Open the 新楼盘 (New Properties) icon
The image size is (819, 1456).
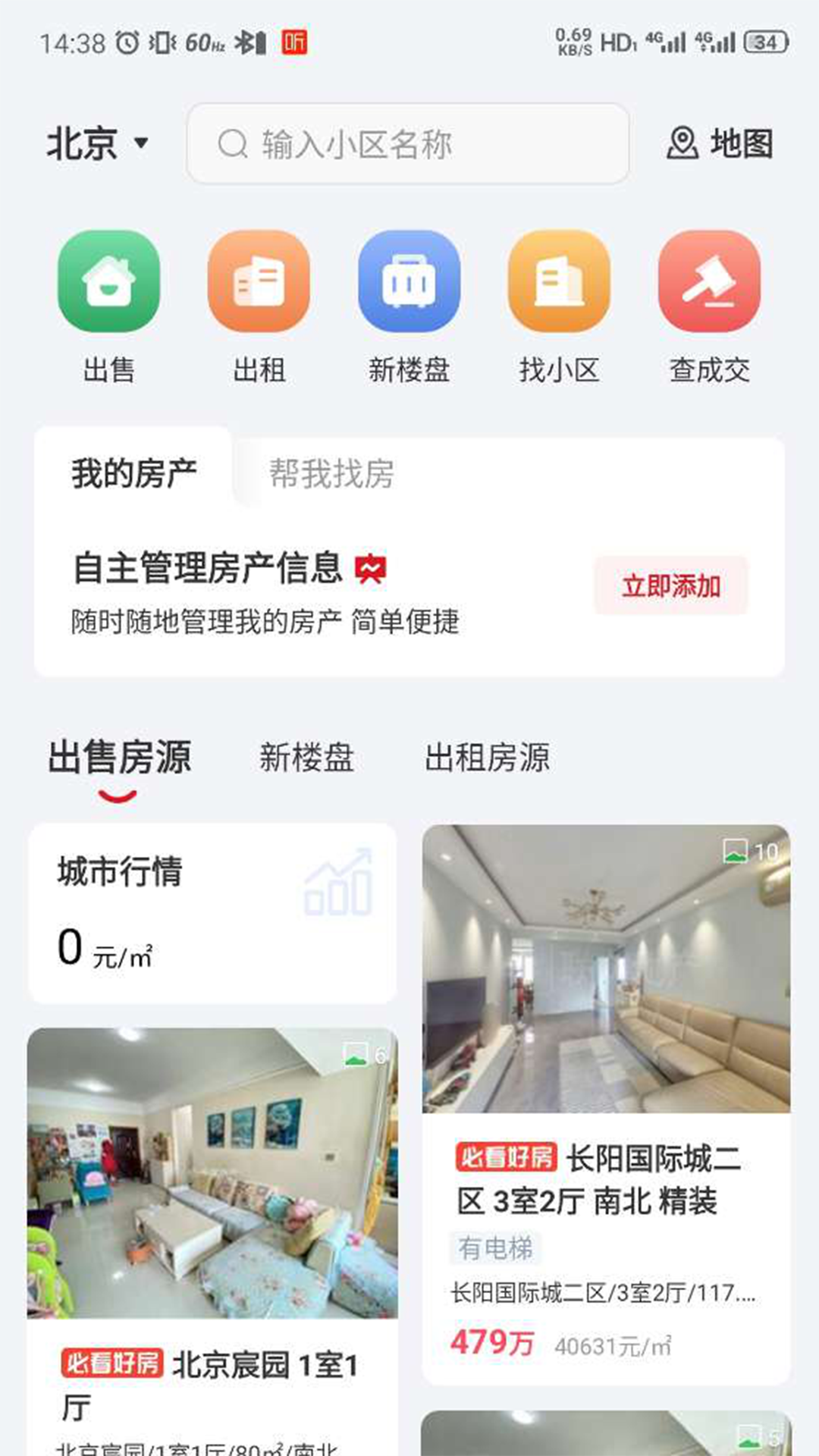409,281
